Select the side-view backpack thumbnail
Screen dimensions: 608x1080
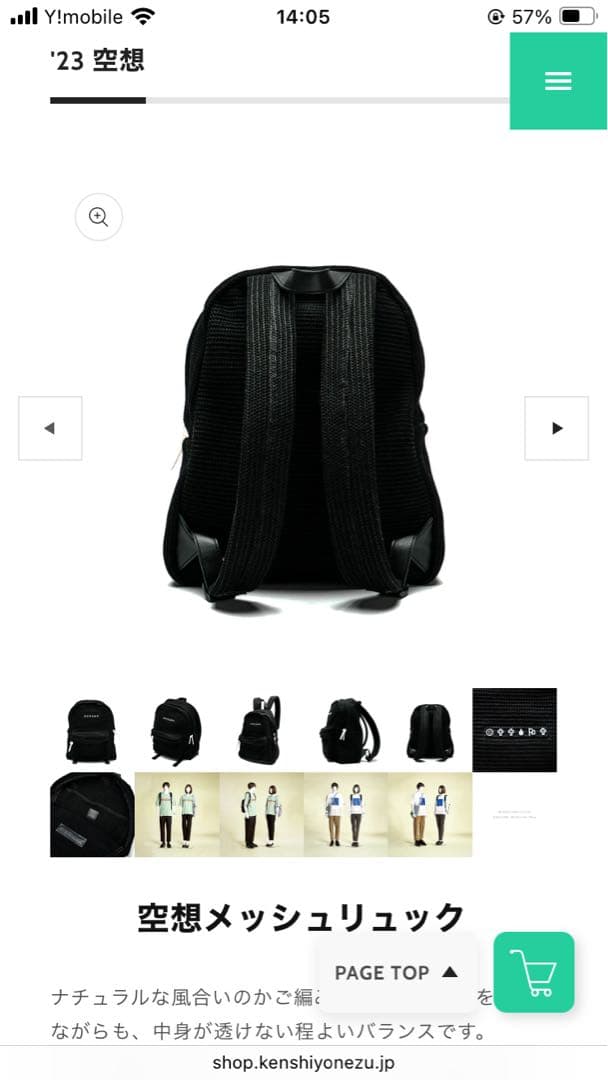pos(345,730)
